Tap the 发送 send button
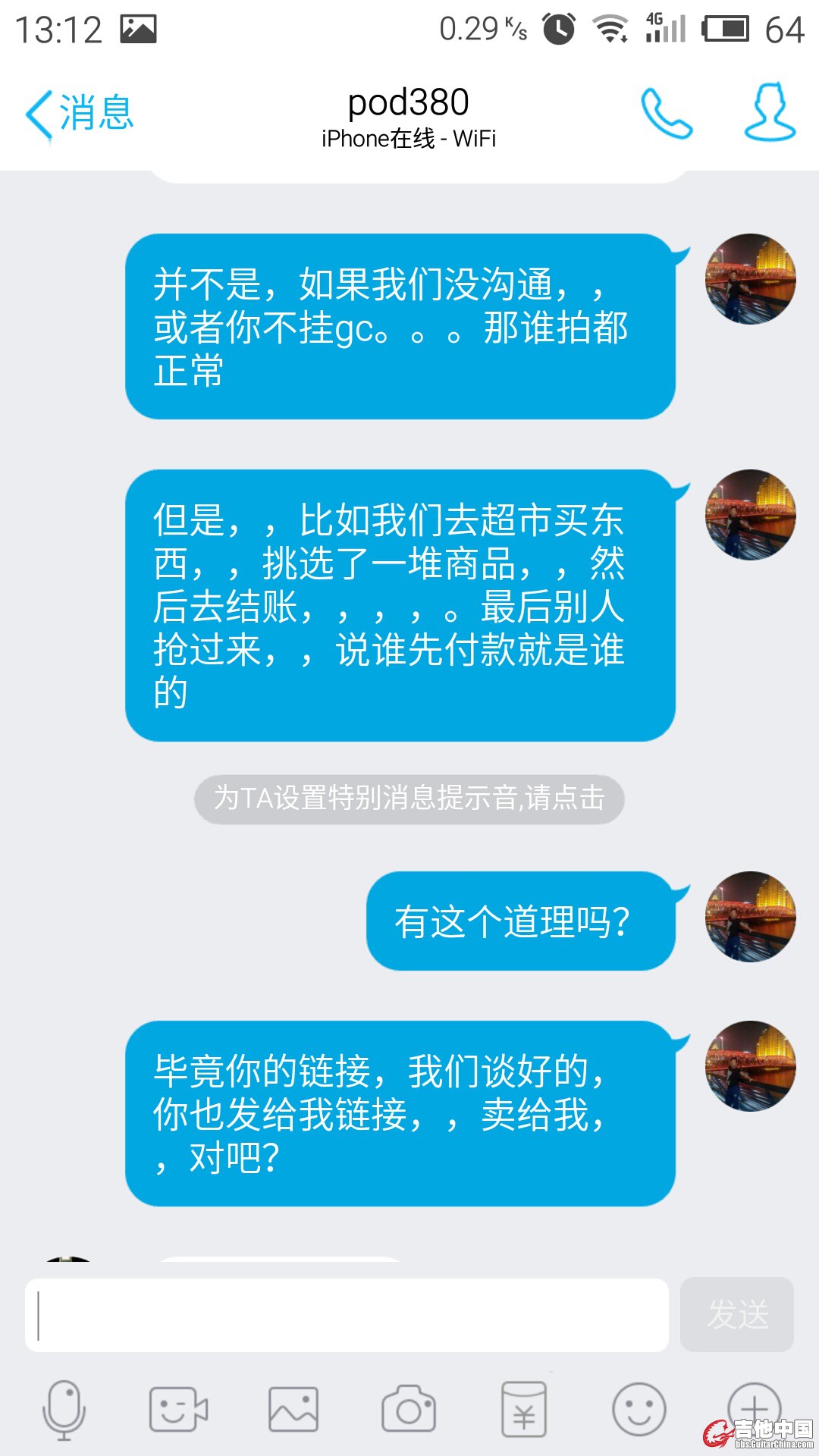Screen dimensions: 819x1456 (x=737, y=1315)
